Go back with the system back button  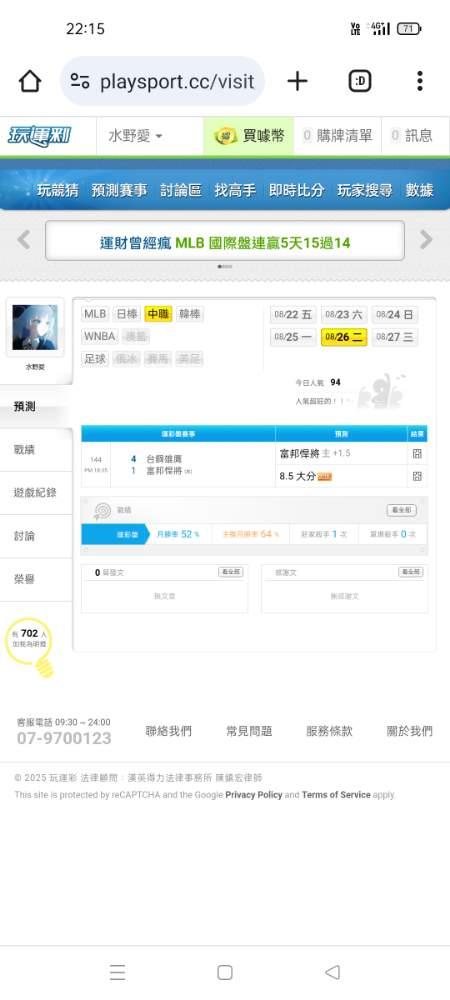click(x=332, y=972)
